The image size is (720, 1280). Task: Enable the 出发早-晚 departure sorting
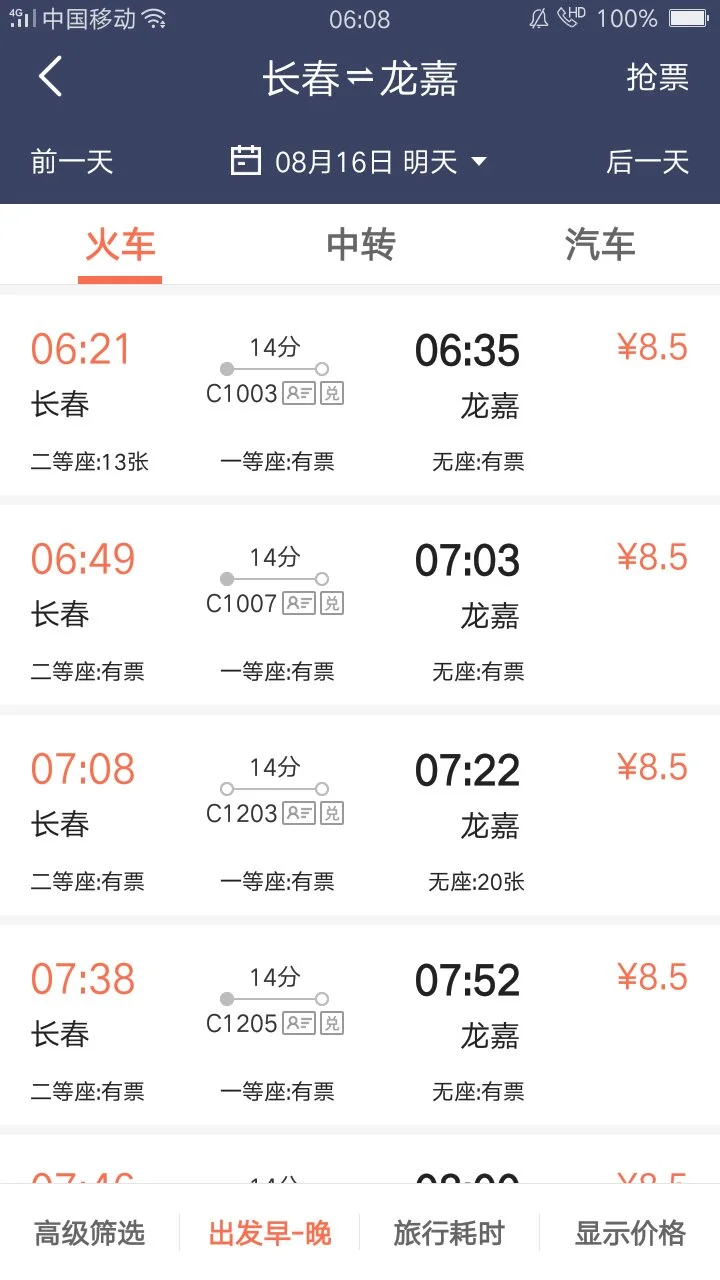point(272,1234)
